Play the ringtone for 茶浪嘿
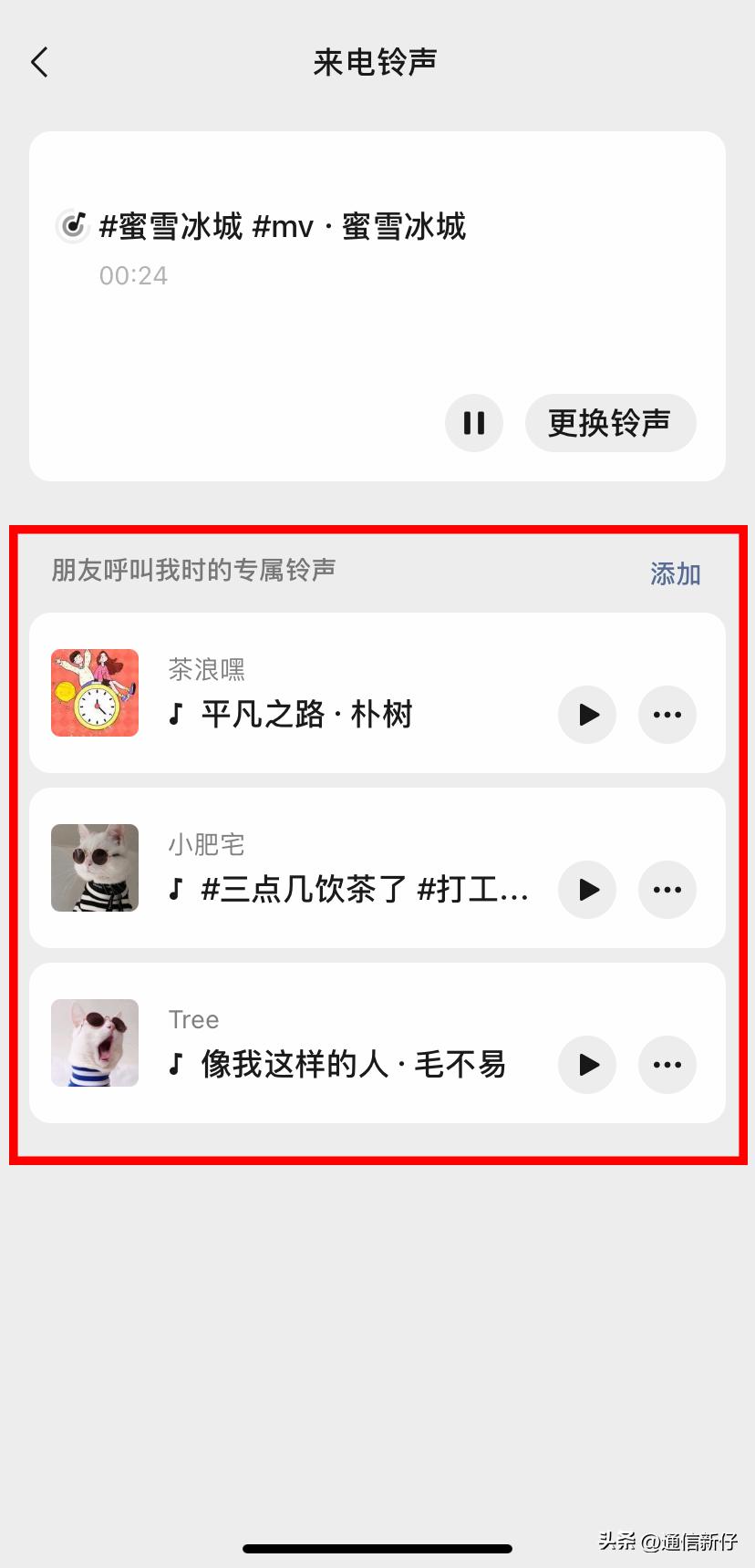Screen dimensions: 755x1568 pyautogui.click(x=587, y=715)
